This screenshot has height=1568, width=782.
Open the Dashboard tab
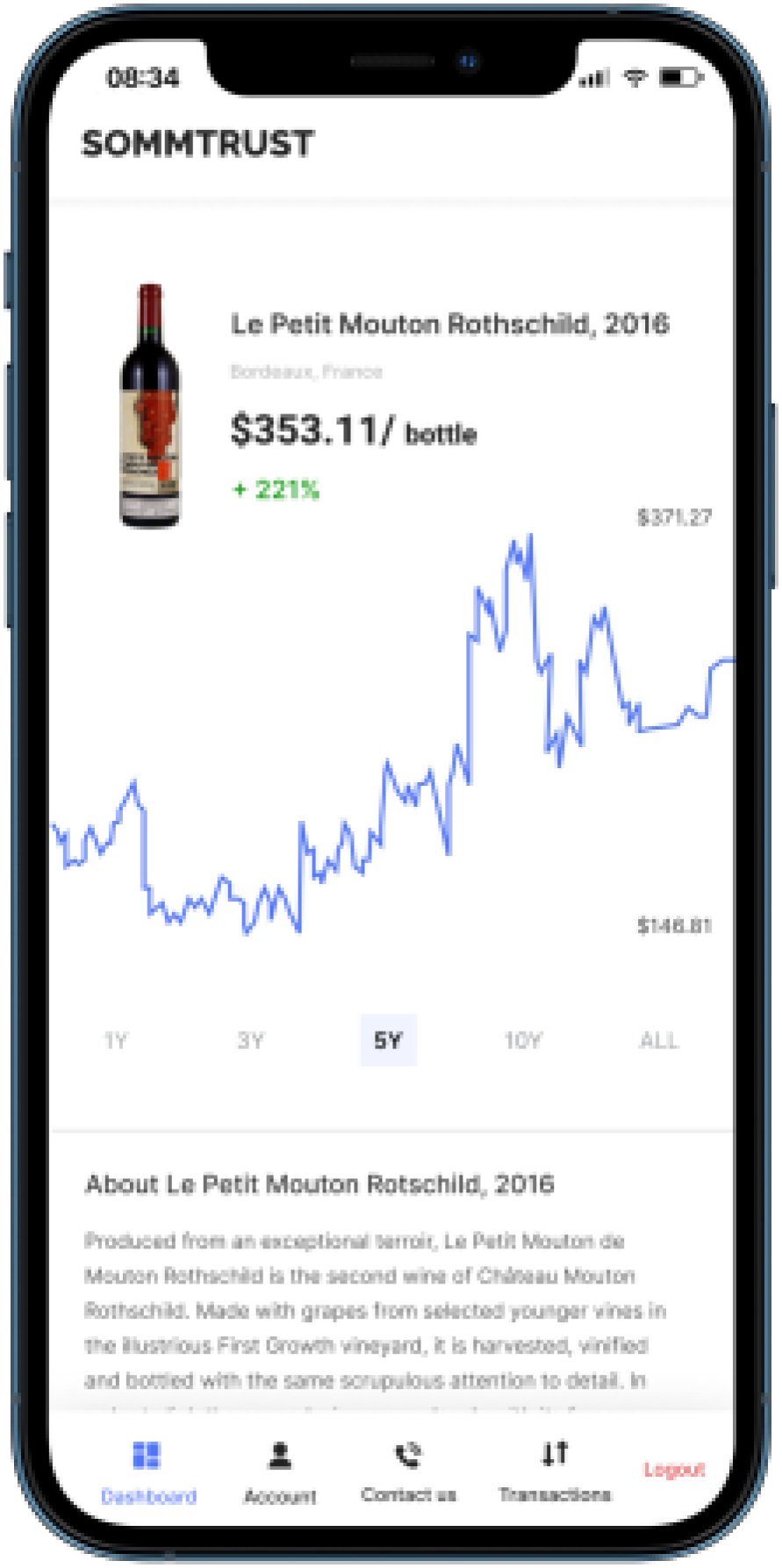pos(147,1473)
